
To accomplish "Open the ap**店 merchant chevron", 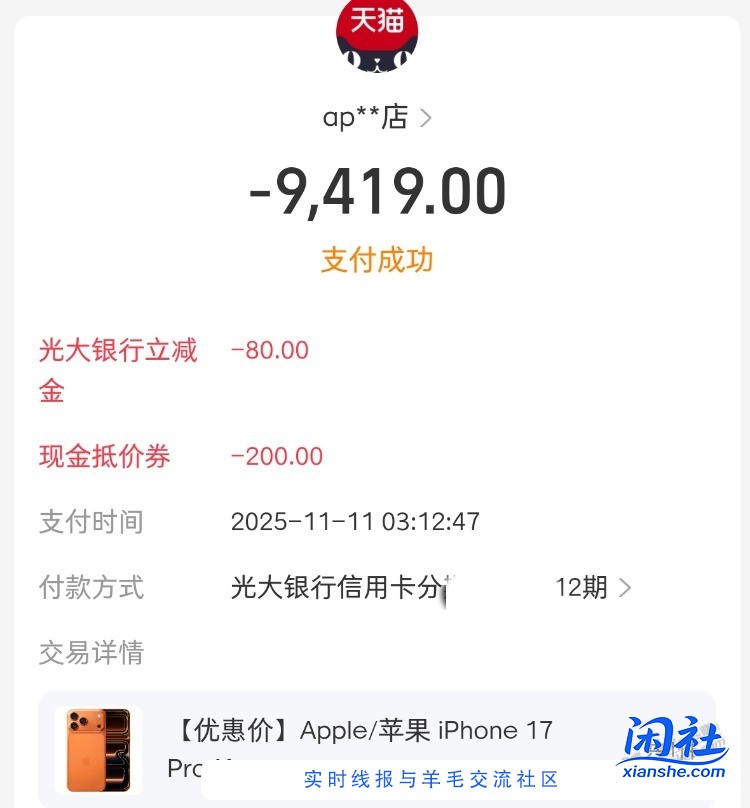I will 427,117.
